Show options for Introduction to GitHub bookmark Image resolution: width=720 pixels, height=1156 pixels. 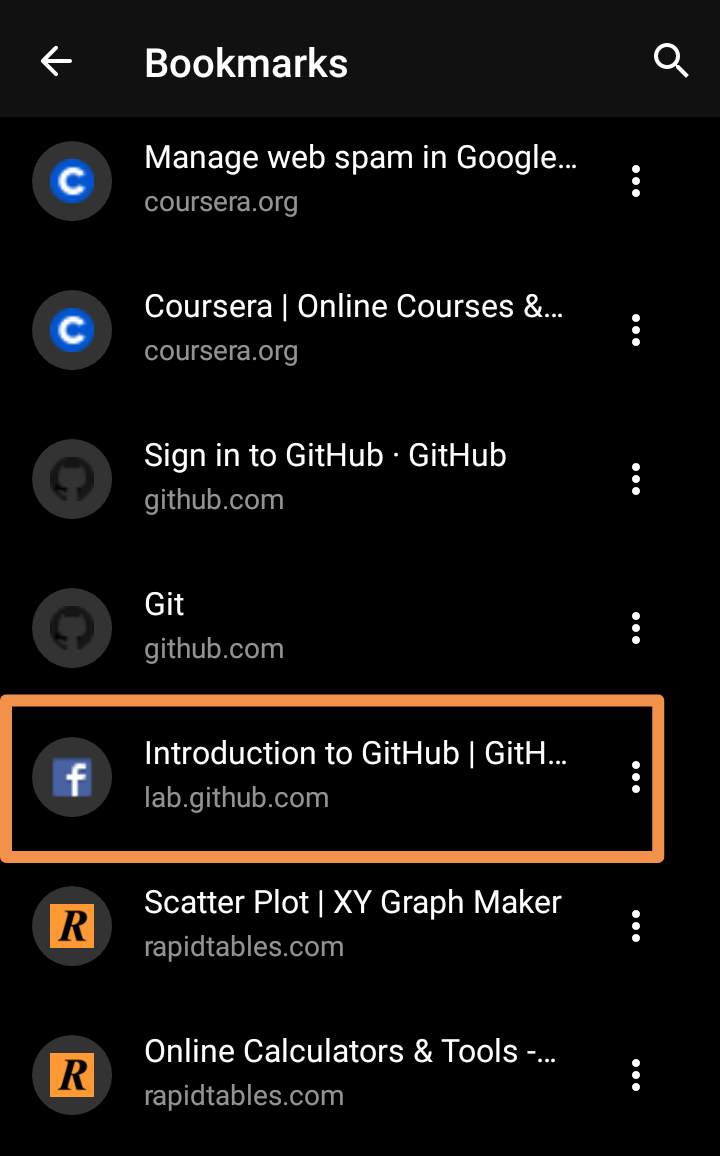coord(635,776)
